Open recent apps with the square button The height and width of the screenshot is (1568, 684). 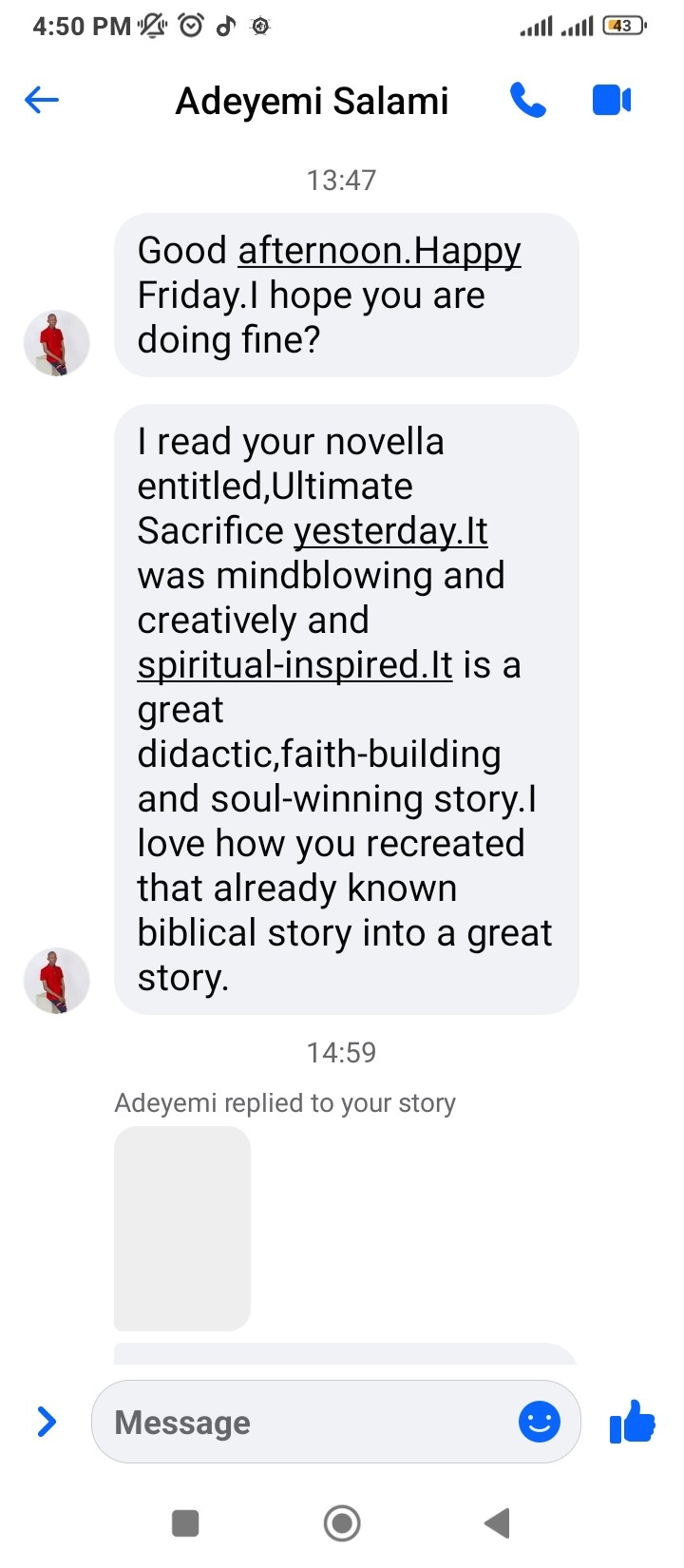pos(185,1523)
